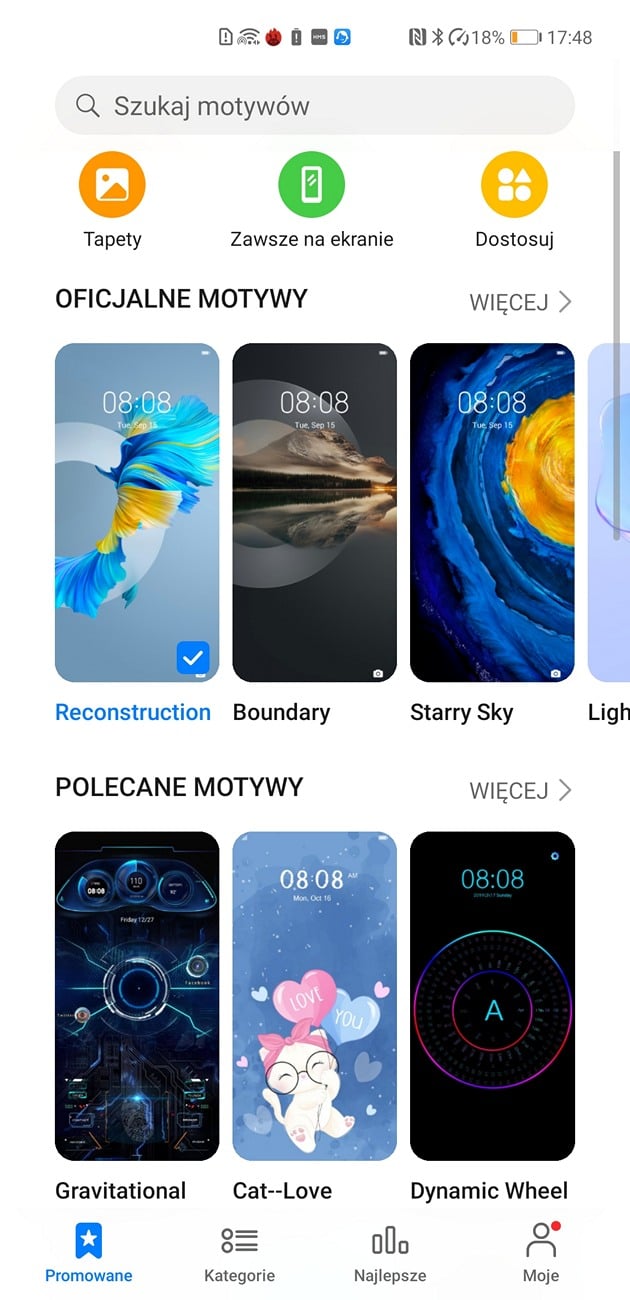Open the Reconstruction theme

click(x=137, y=513)
